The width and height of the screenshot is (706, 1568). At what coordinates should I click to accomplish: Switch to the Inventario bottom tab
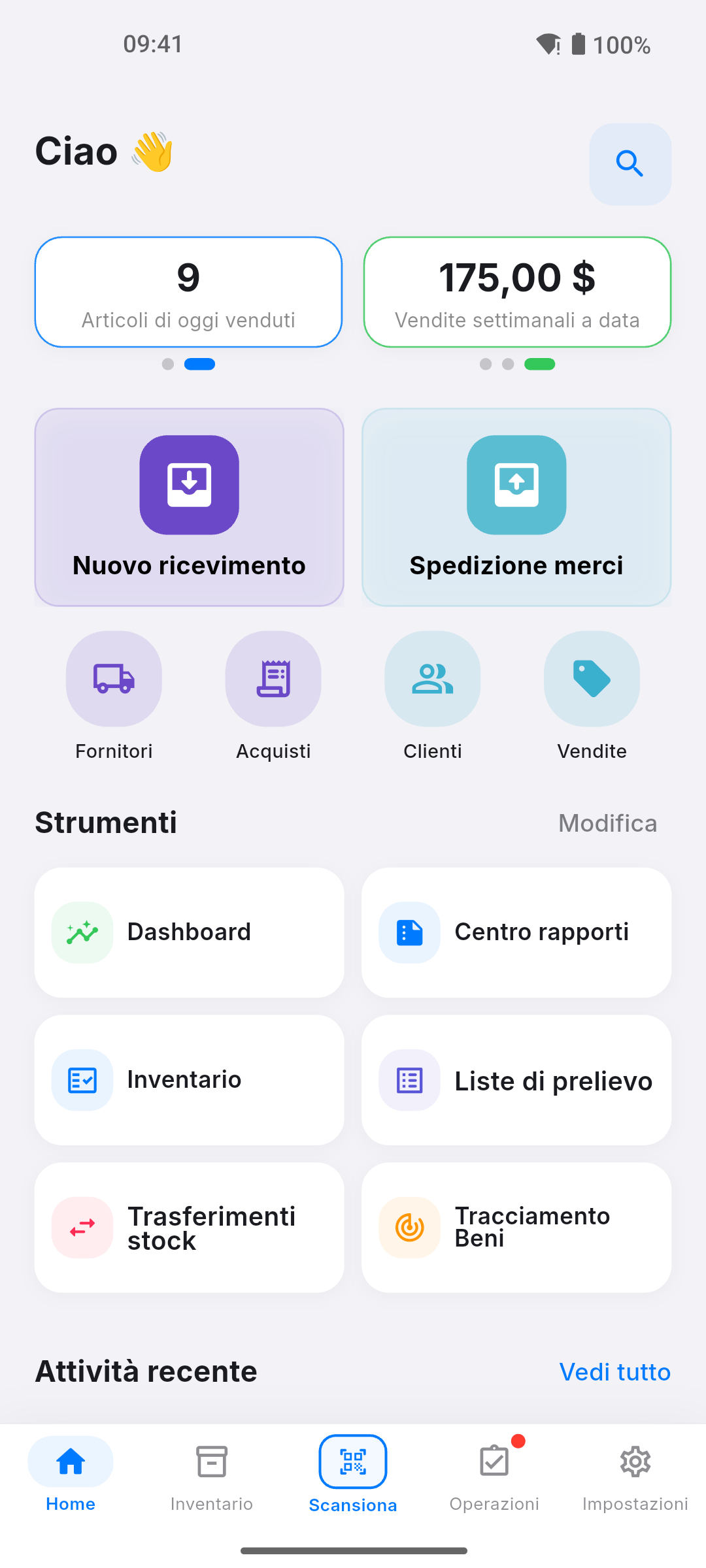pos(212,1477)
